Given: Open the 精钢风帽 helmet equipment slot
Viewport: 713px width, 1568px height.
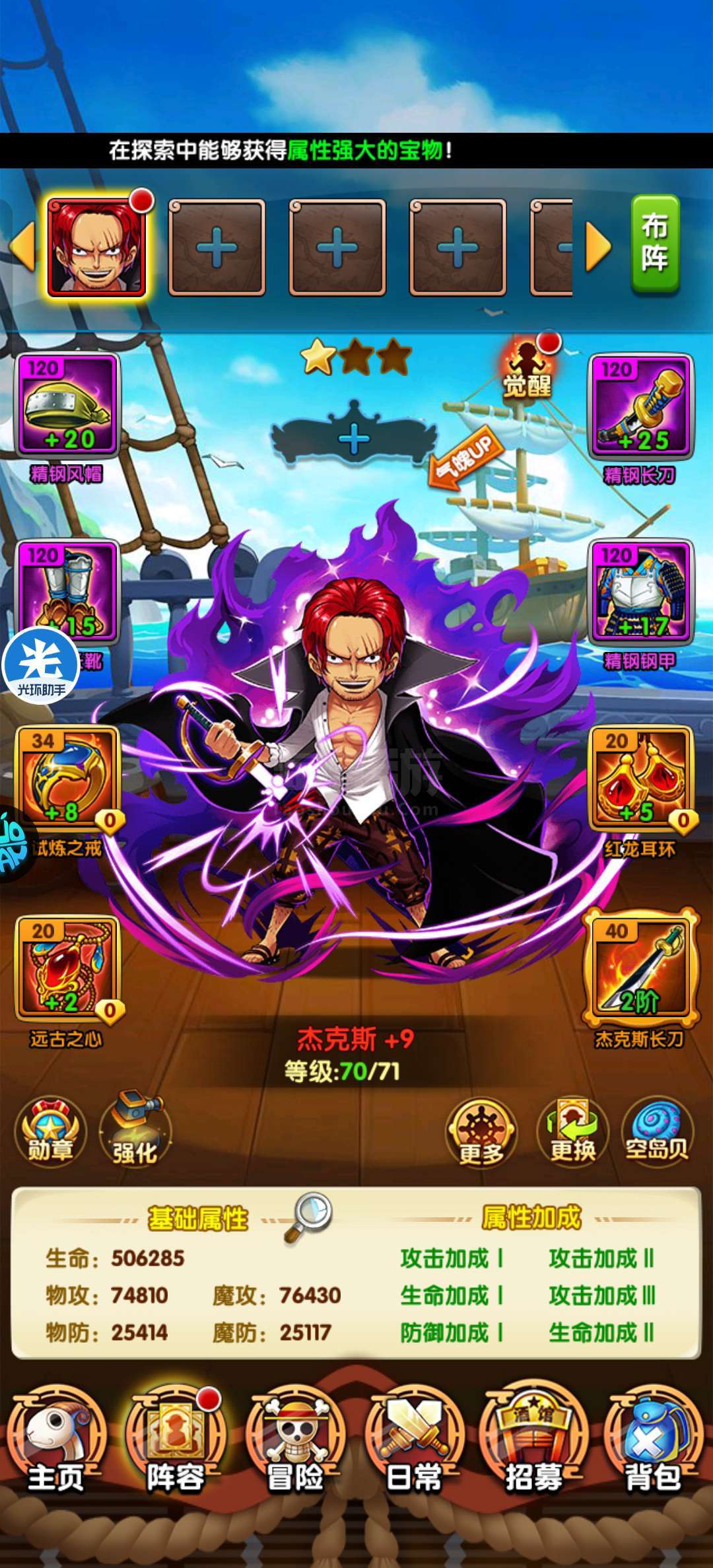Looking at the screenshot, I should click(x=67, y=406).
